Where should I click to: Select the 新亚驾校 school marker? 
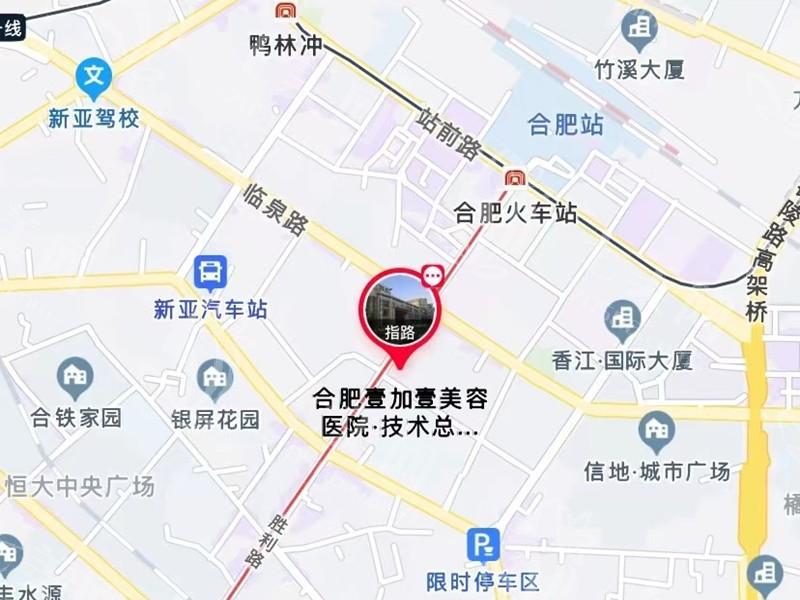[94, 76]
